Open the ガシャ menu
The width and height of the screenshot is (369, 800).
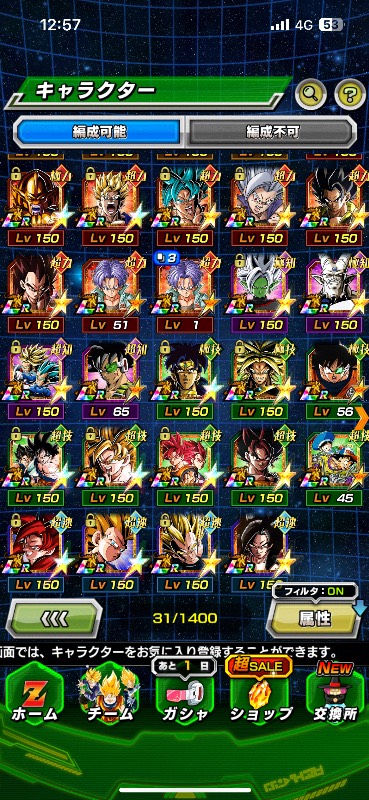(185, 698)
